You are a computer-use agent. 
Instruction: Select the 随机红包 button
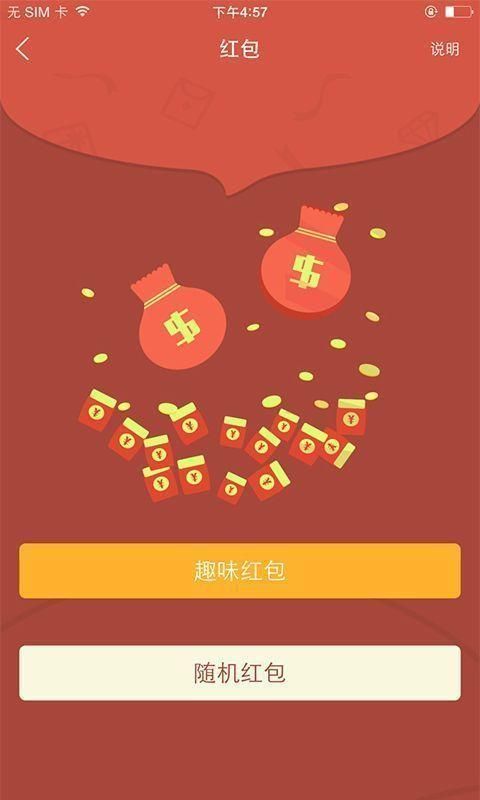tap(240, 673)
